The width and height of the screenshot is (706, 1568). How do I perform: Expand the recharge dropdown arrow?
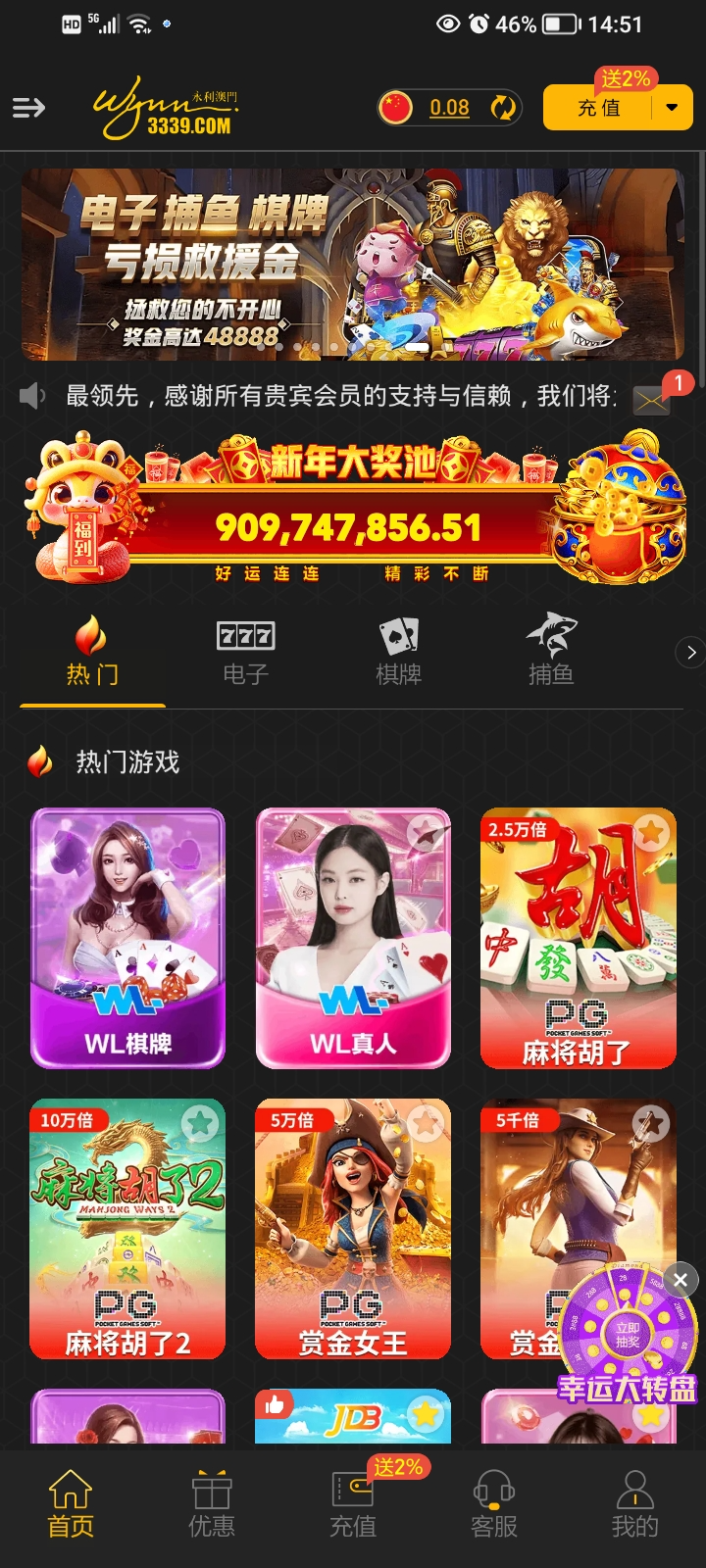click(673, 108)
